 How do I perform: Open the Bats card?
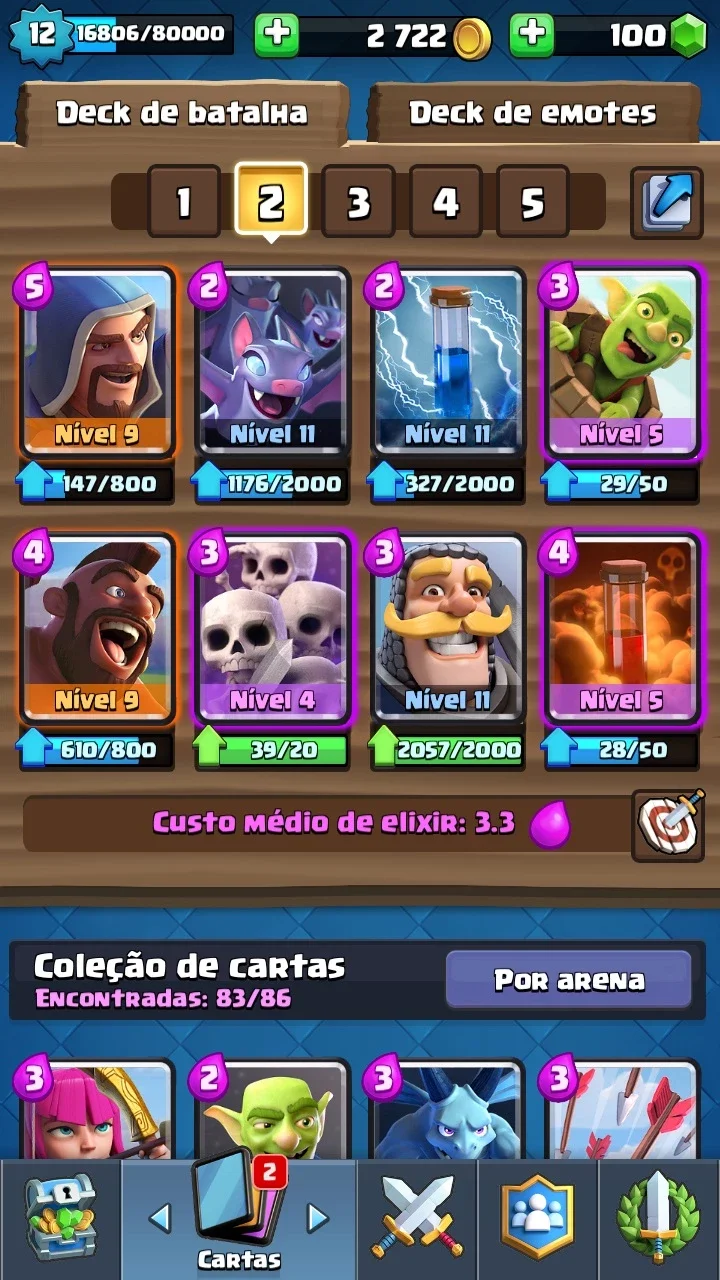pos(273,362)
